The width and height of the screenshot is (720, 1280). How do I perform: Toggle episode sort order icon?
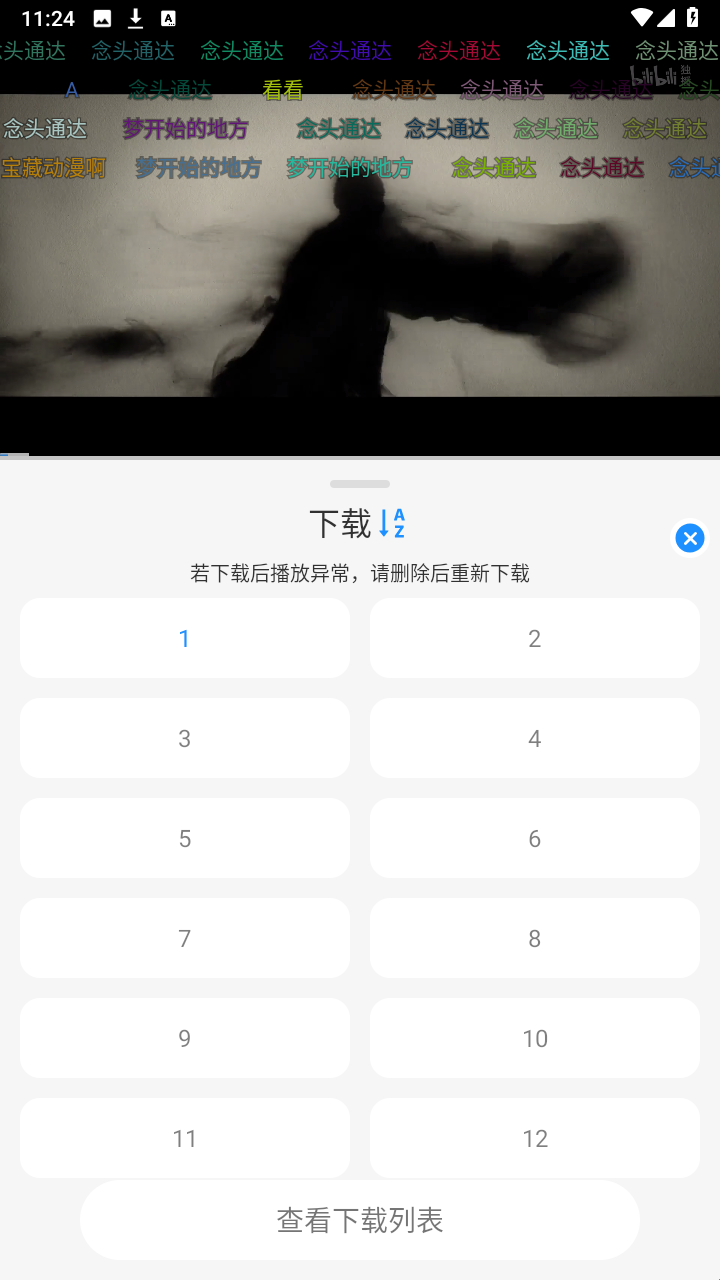(392, 522)
